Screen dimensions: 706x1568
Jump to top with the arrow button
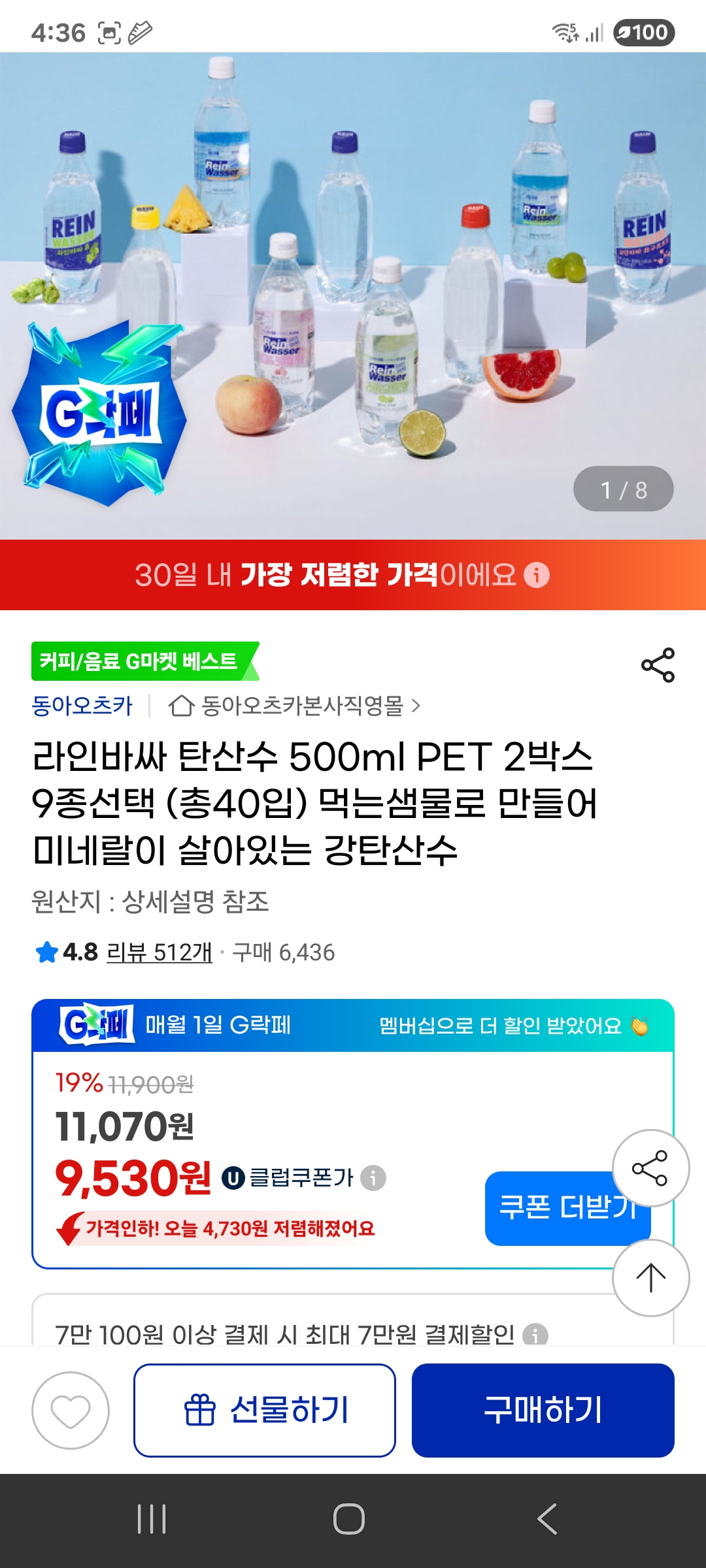[x=650, y=1278]
